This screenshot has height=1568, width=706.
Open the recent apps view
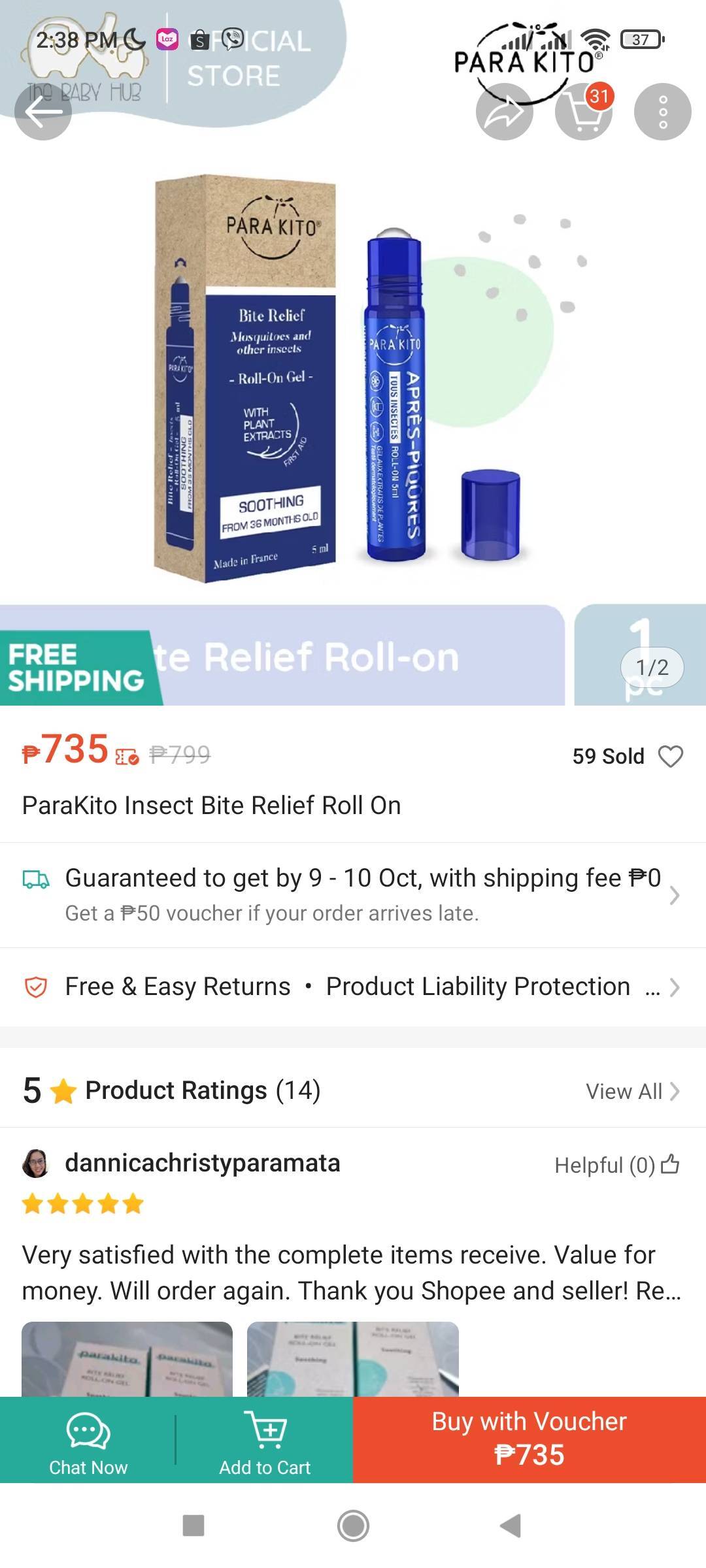tap(193, 1526)
